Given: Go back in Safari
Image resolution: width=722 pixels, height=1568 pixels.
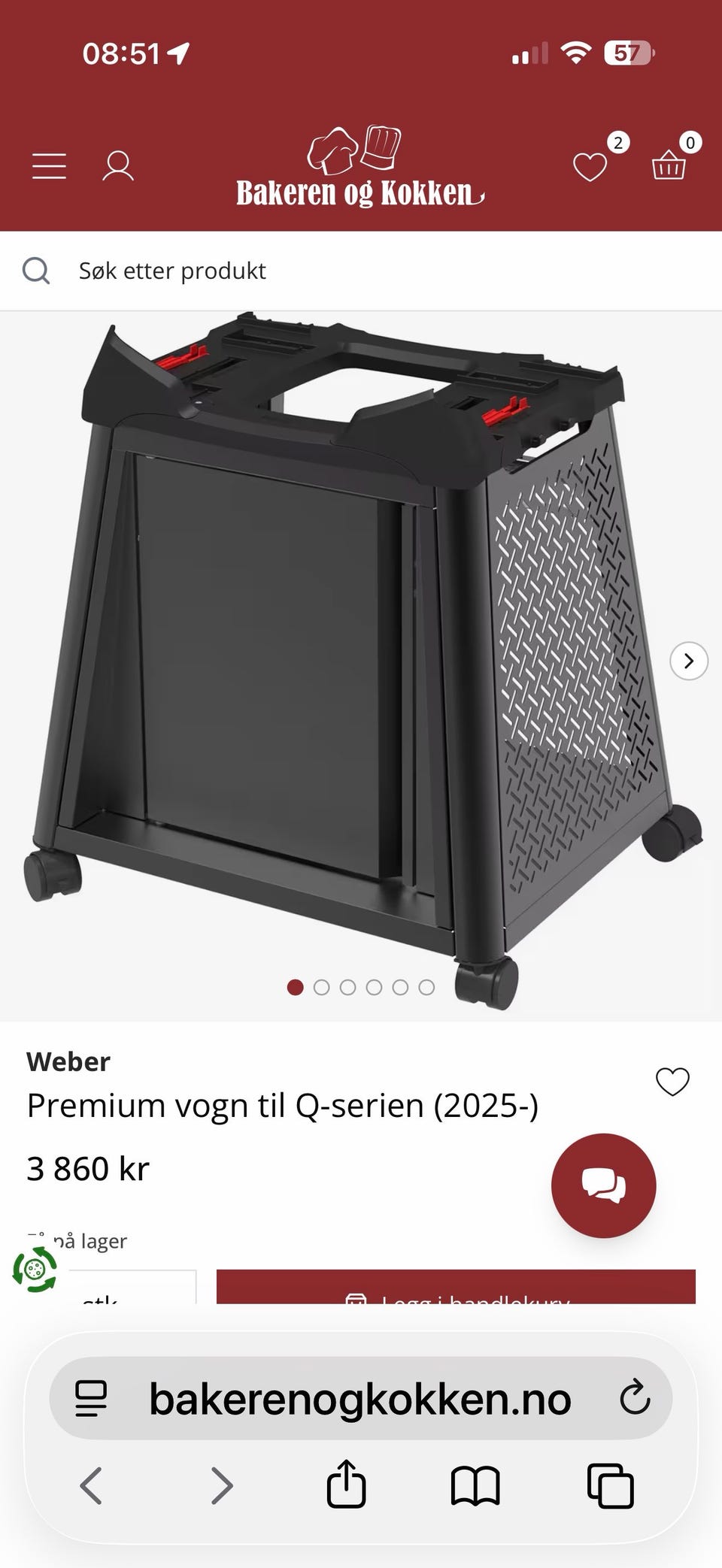Looking at the screenshot, I should 91,1485.
